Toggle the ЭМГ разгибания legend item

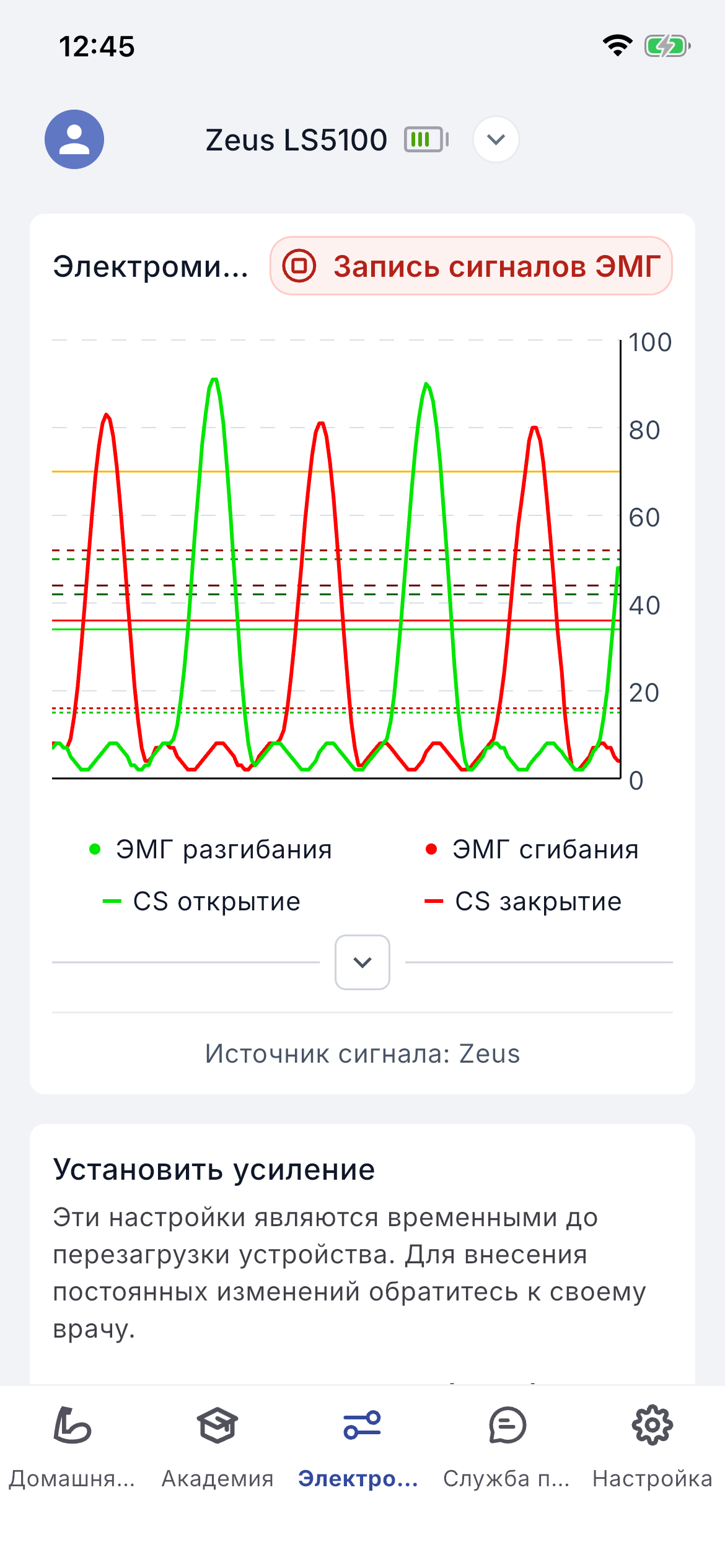[211, 849]
